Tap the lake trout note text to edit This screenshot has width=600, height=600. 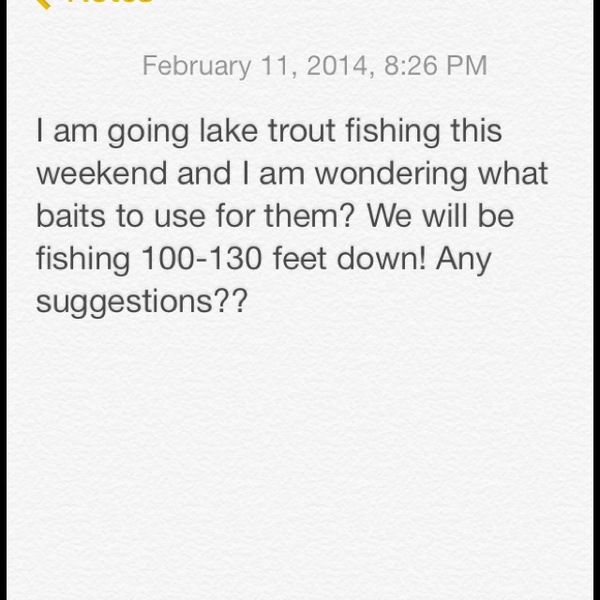(x=290, y=216)
